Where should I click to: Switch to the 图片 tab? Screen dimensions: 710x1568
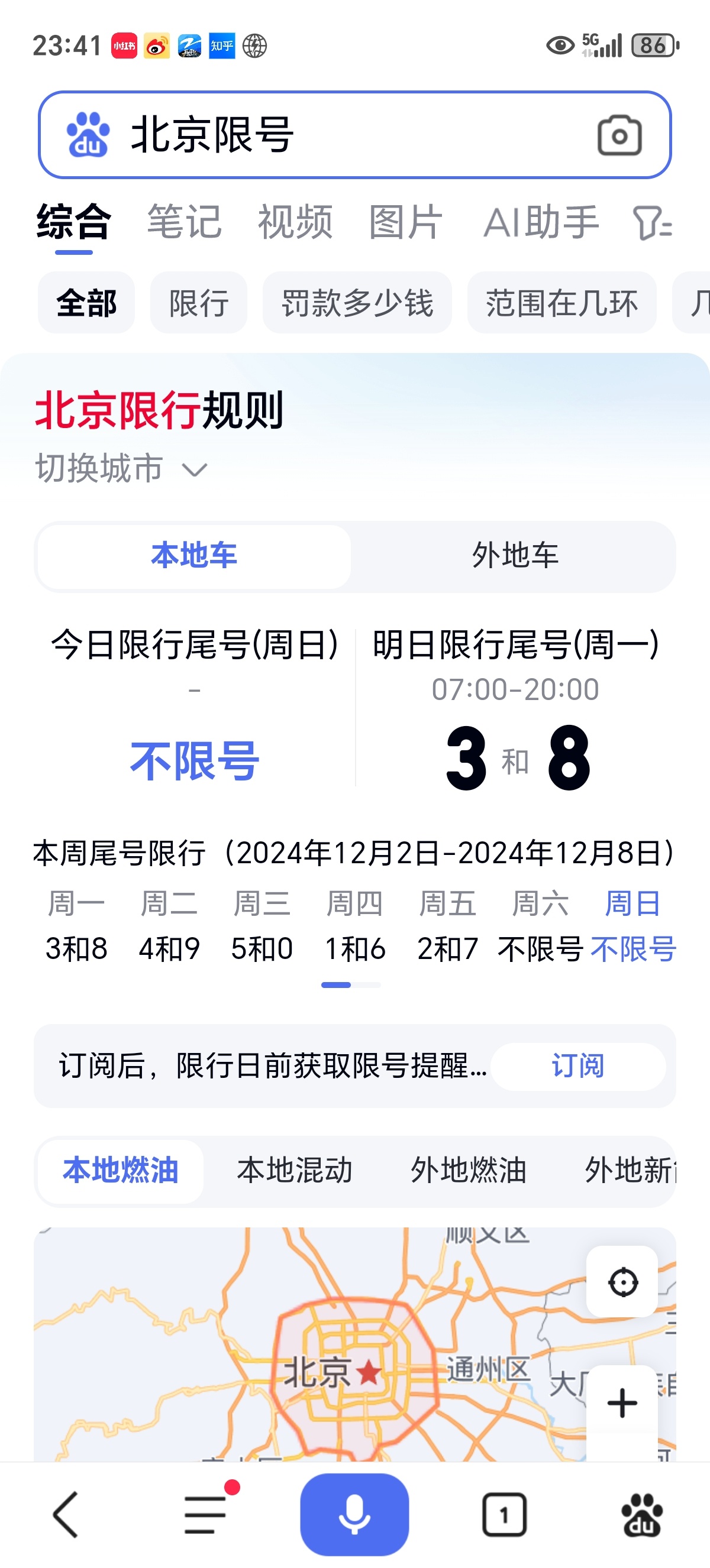(x=405, y=222)
